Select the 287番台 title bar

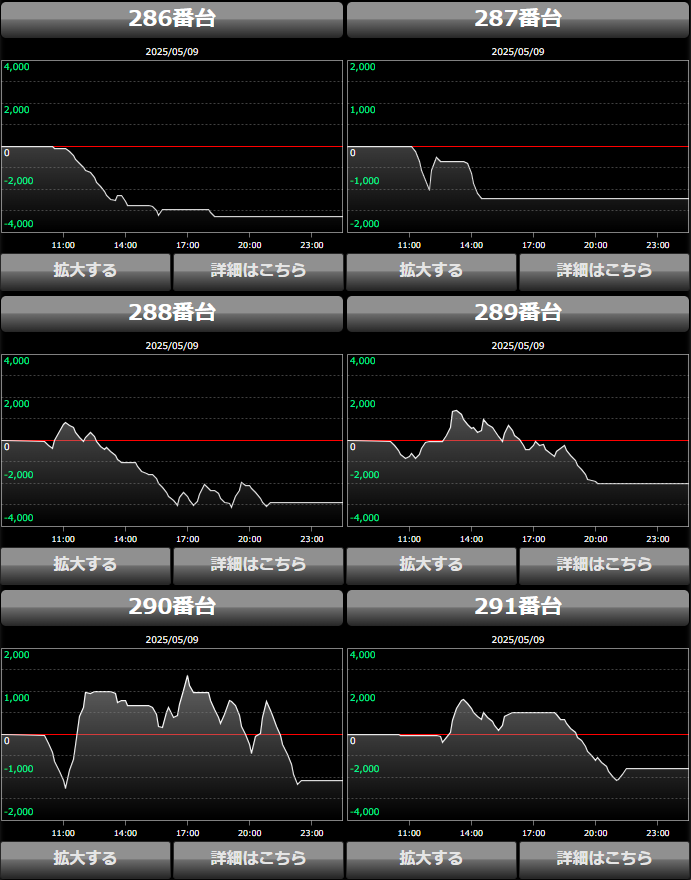pos(518,19)
